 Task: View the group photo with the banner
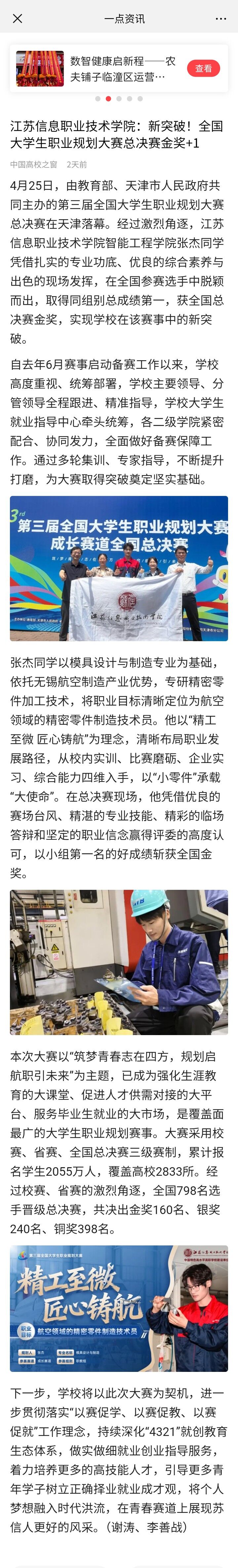click(119, 568)
